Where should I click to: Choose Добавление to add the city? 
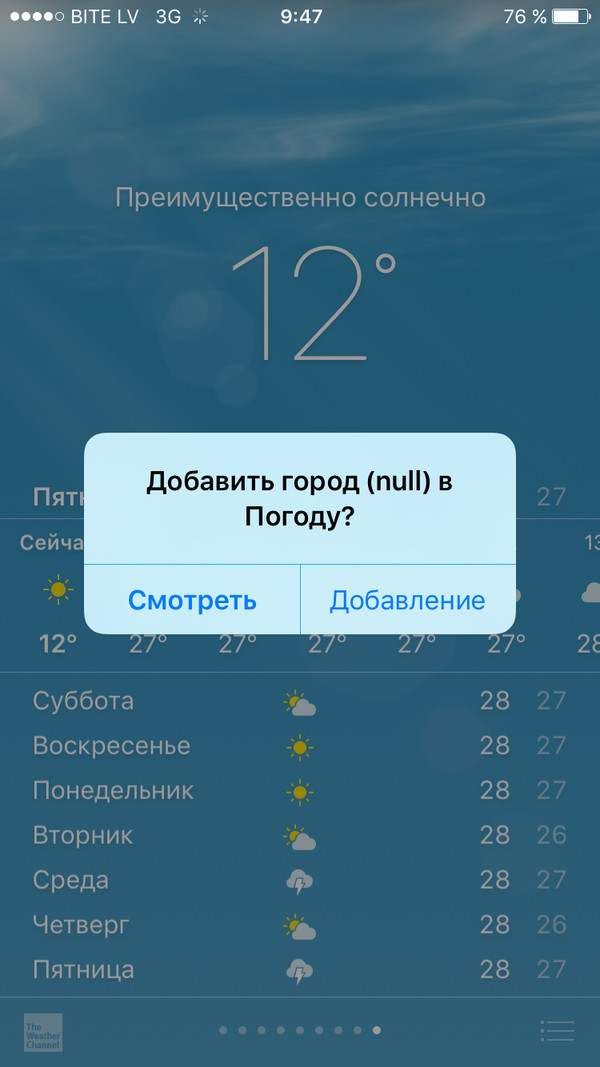tap(407, 600)
